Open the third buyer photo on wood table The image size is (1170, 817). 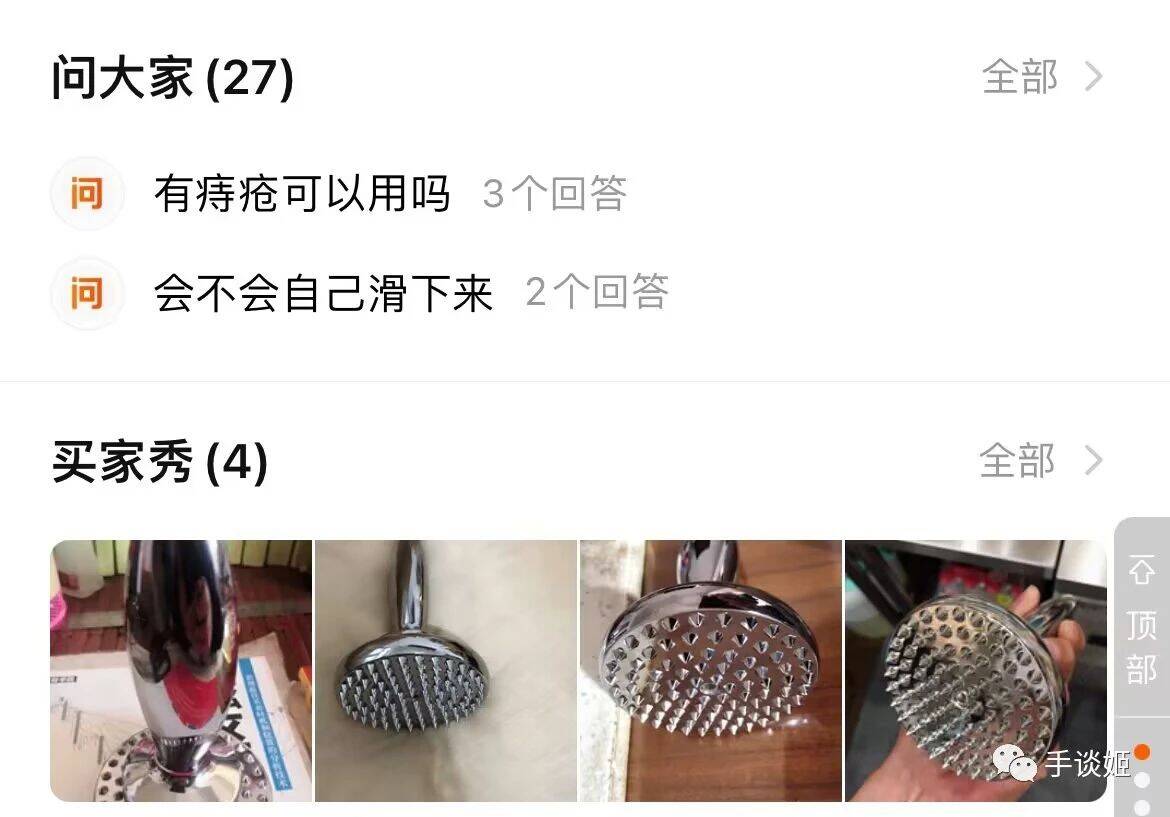(x=710, y=670)
